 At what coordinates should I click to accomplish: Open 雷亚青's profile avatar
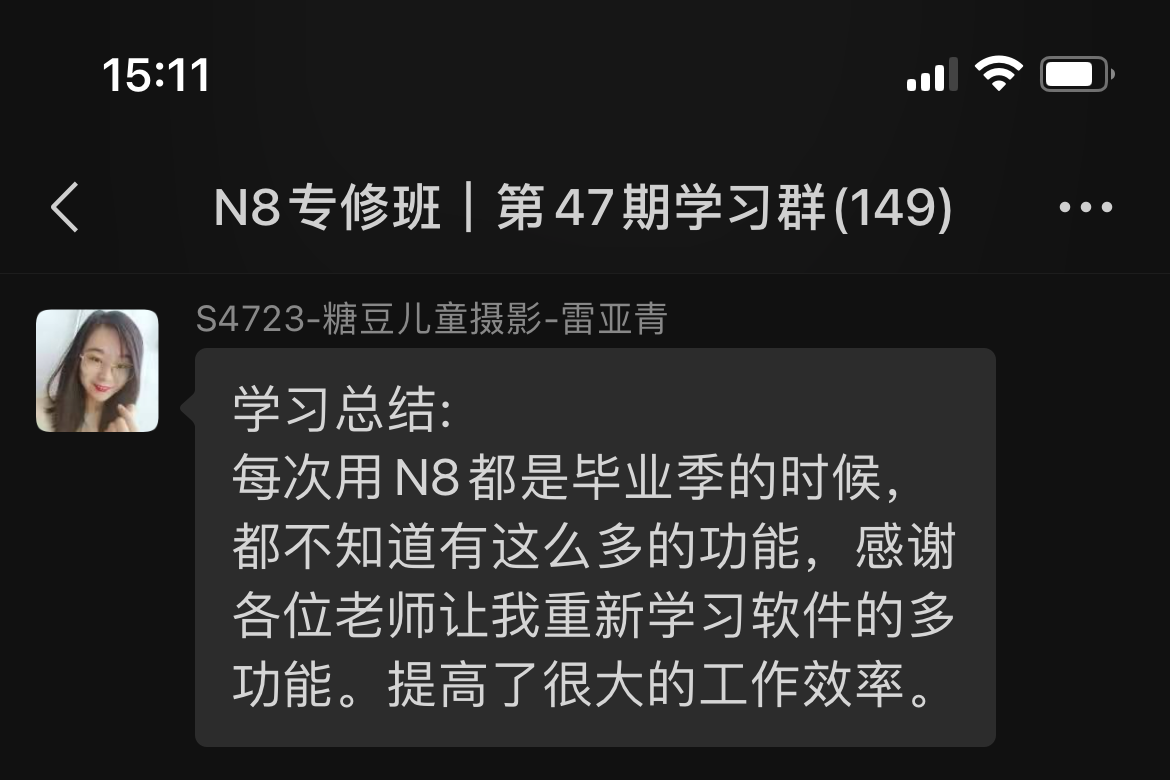(97, 371)
